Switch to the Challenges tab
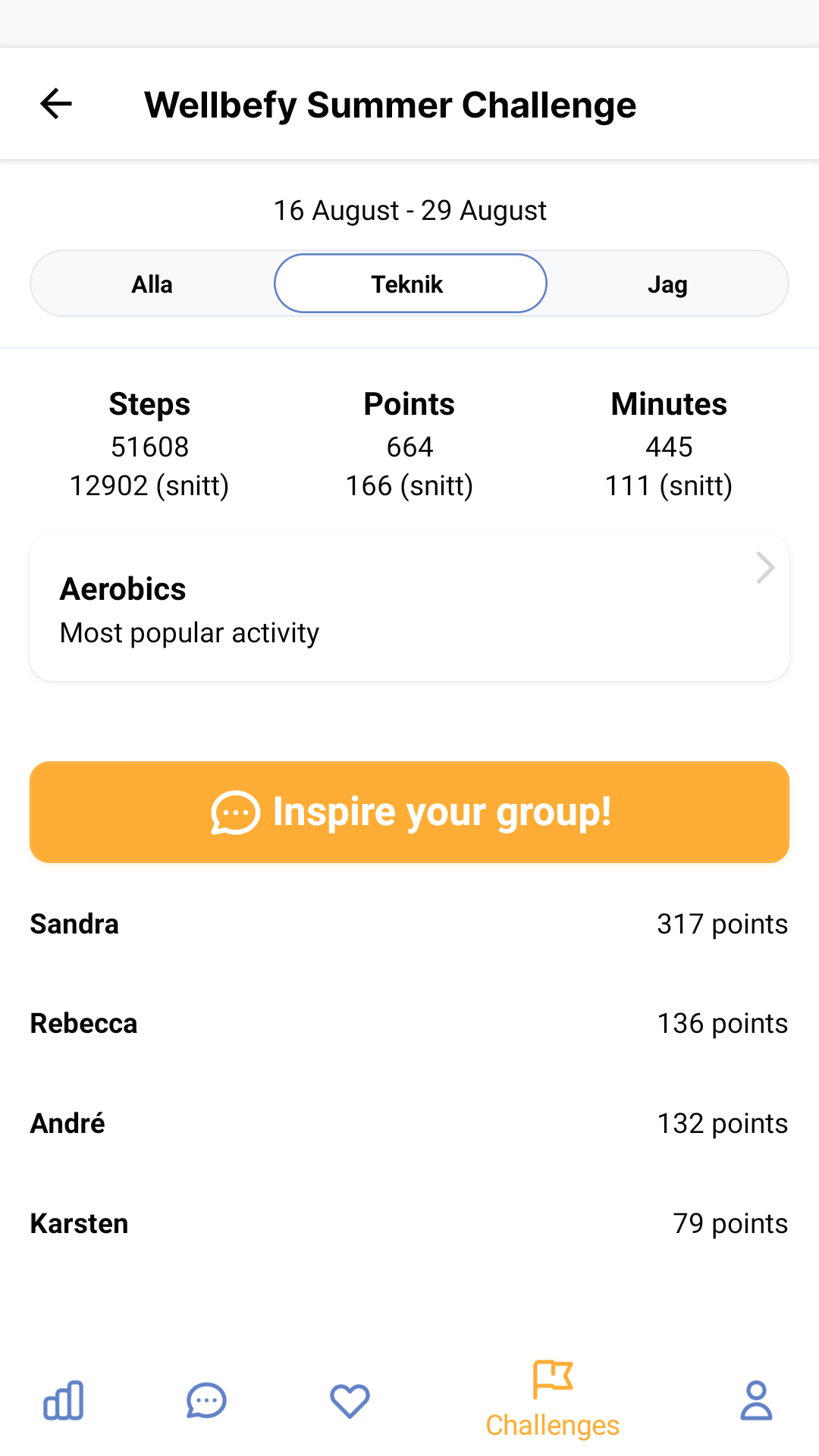 (553, 1400)
